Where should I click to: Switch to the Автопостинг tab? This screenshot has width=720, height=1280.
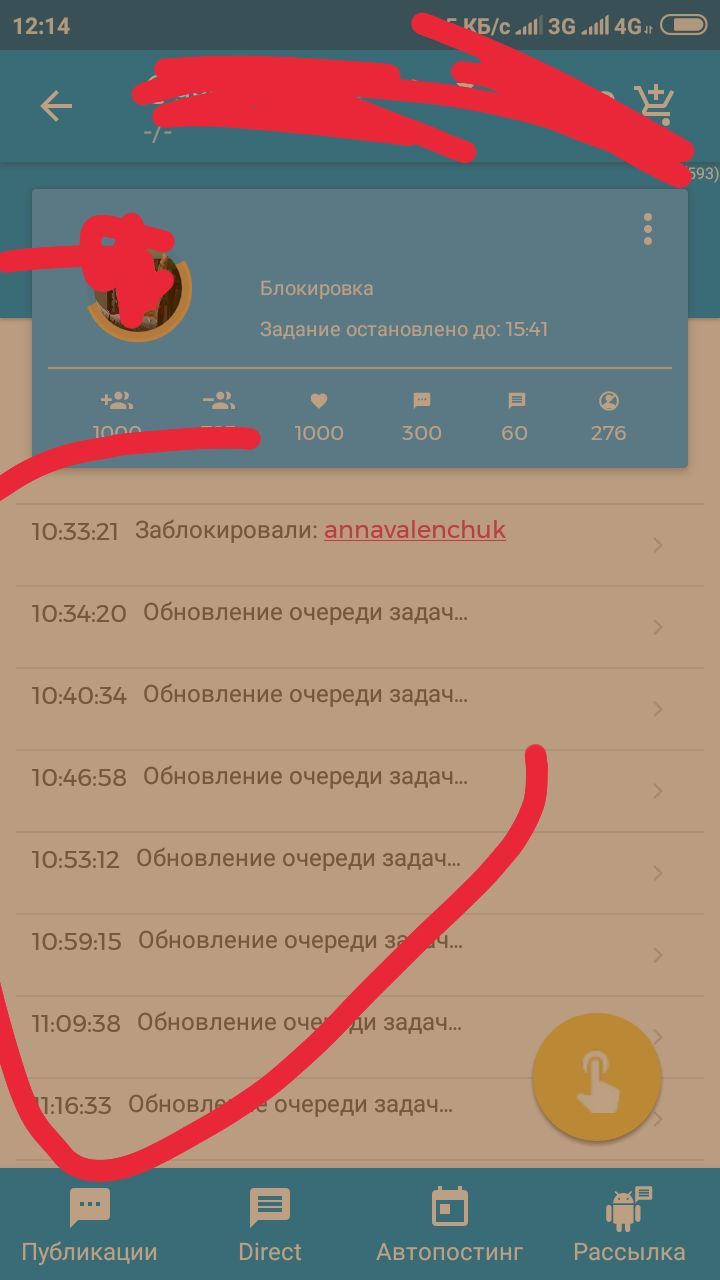click(x=449, y=1225)
